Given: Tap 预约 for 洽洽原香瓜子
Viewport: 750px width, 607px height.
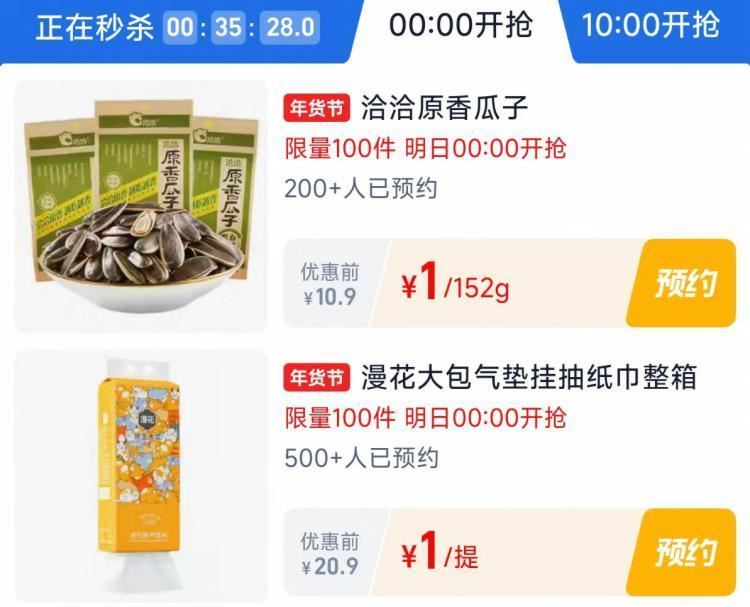Looking at the screenshot, I should coord(684,283).
